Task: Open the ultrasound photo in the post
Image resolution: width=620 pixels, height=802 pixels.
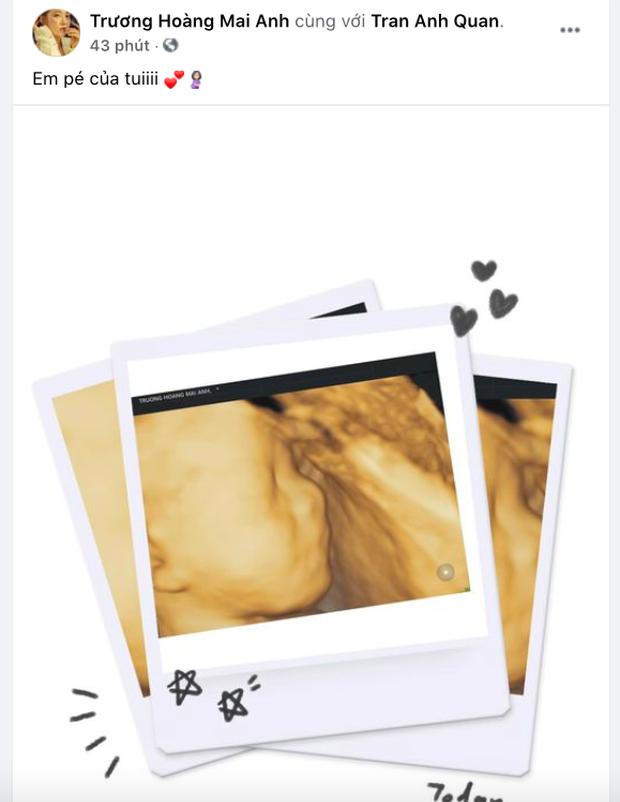Action: [x=300, y=500]
